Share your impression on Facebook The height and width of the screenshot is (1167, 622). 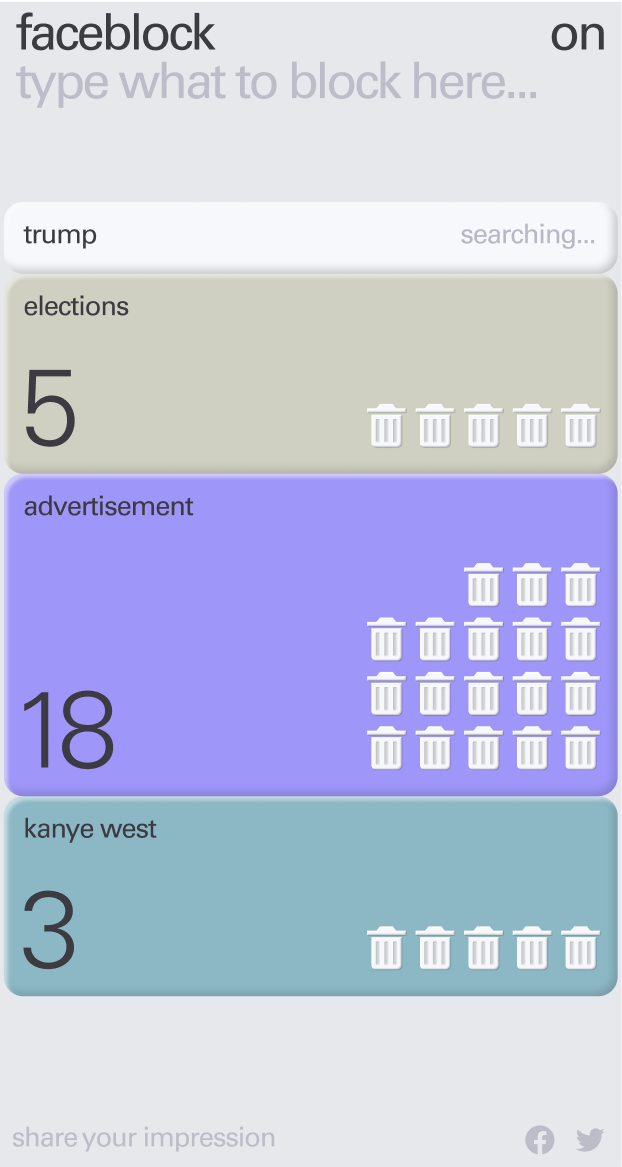tap(540, 1139)
